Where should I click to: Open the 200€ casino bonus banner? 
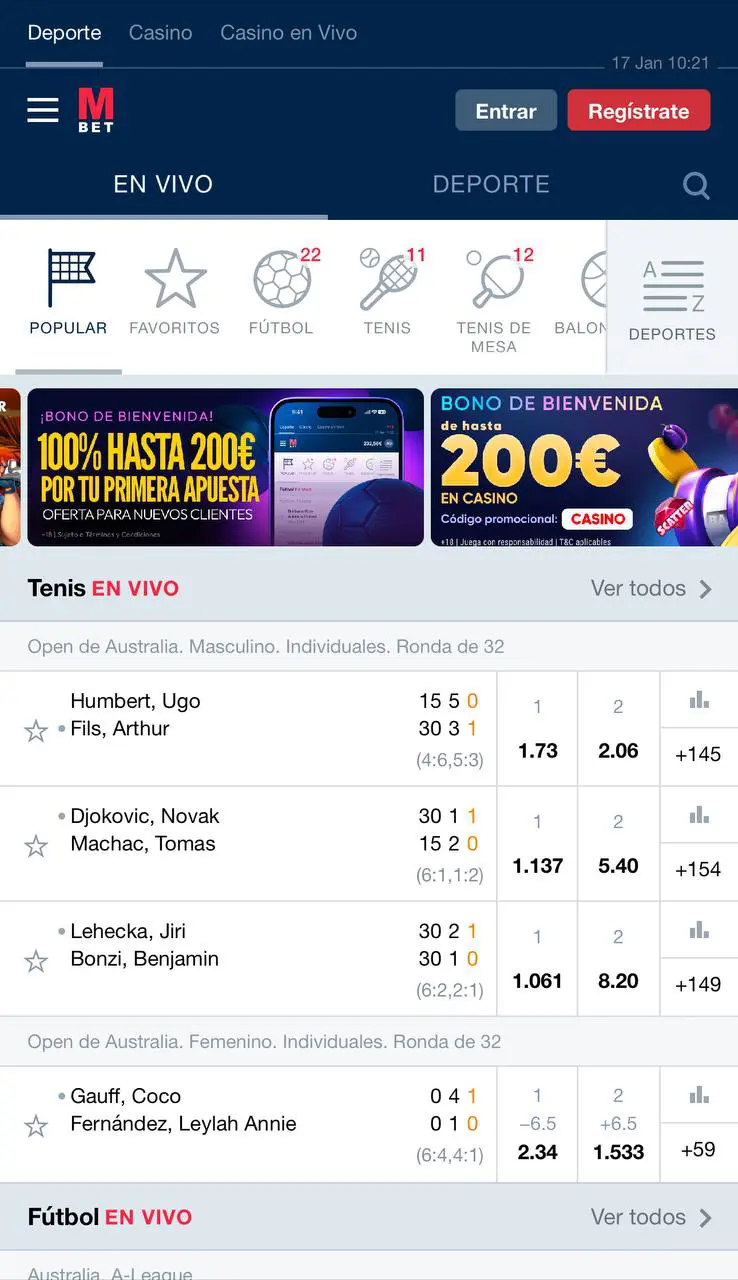584,467
